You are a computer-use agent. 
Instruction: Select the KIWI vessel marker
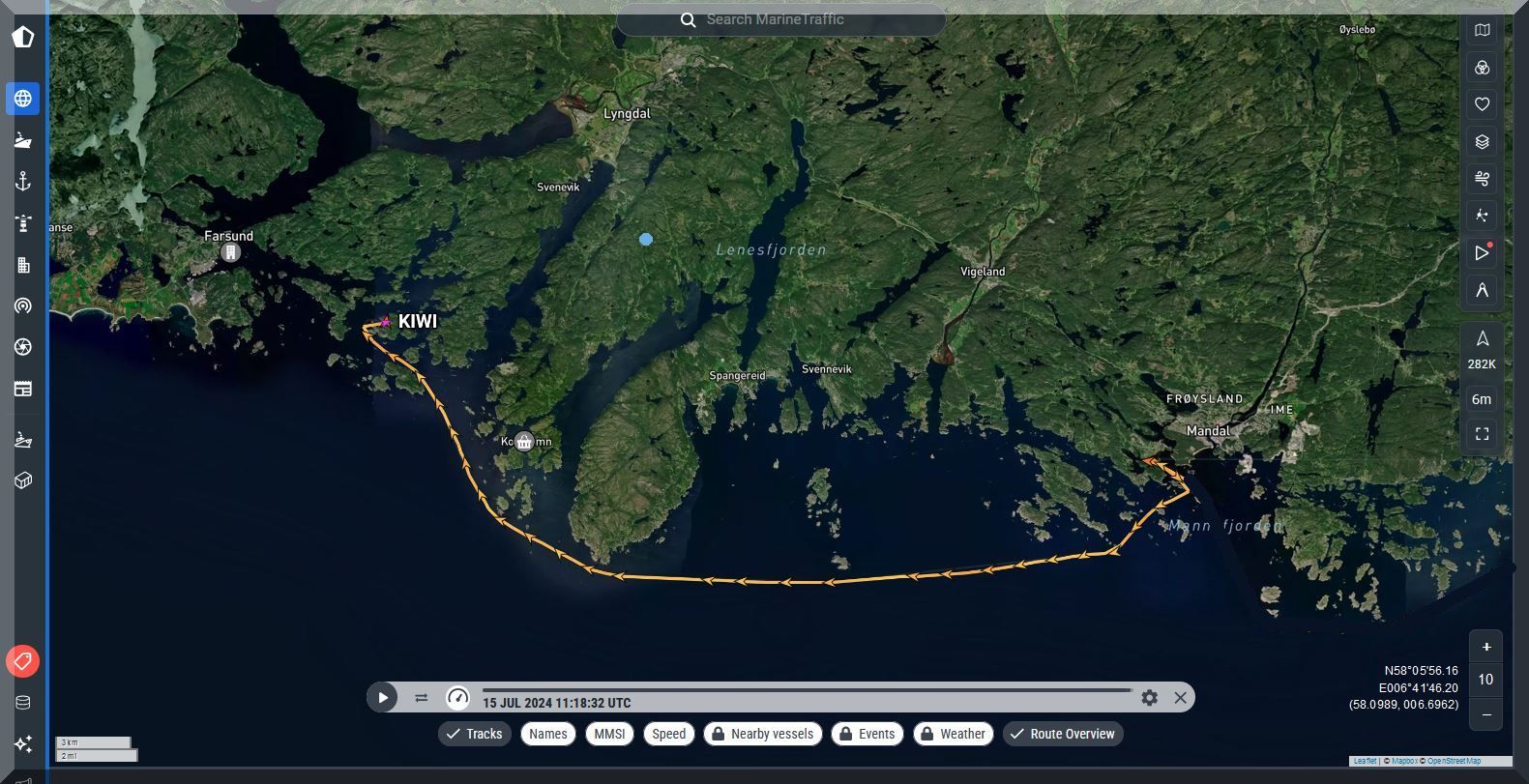[385, 322]
